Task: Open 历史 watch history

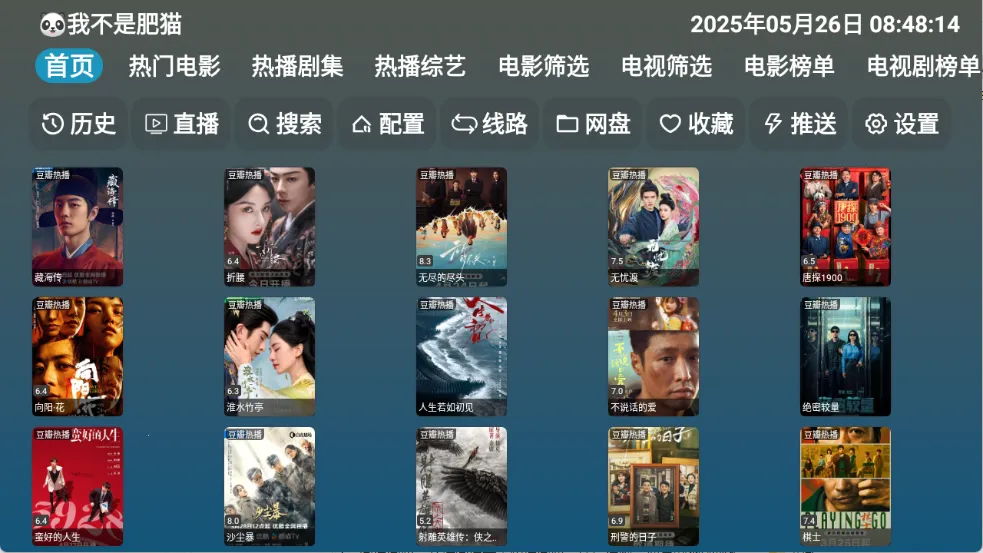Action: tap(78, 124)
